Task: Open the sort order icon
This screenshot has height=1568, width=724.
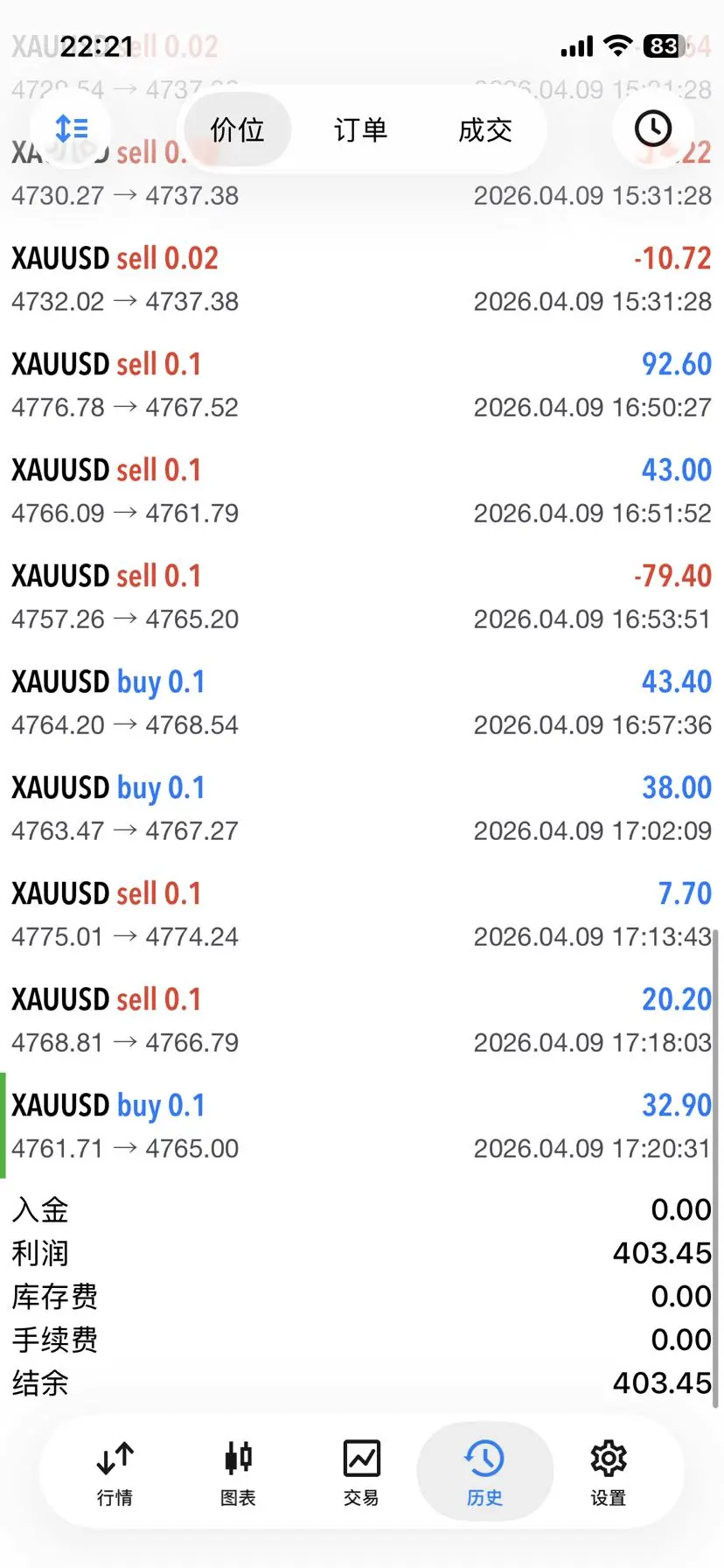Action: tap(71, 129)
